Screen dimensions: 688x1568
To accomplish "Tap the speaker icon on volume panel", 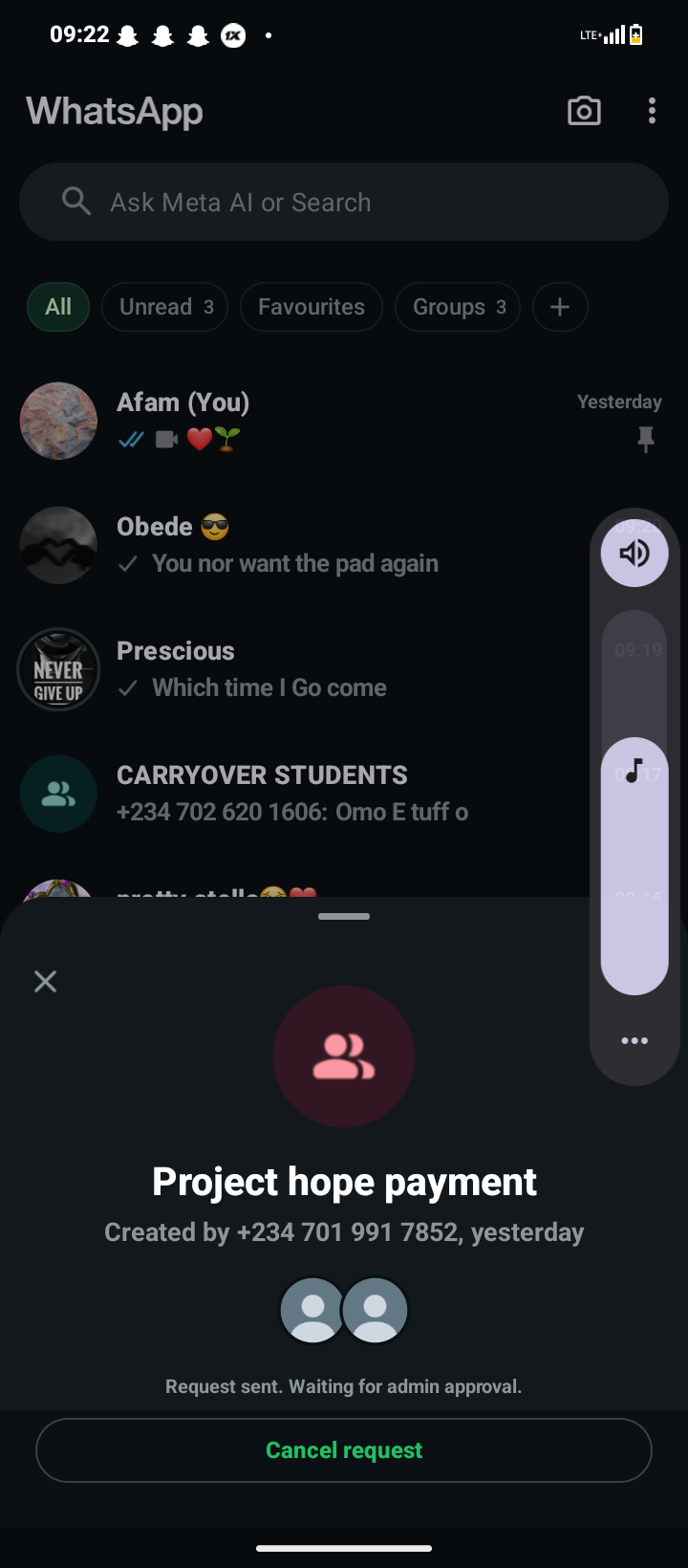I will (634, 553).
